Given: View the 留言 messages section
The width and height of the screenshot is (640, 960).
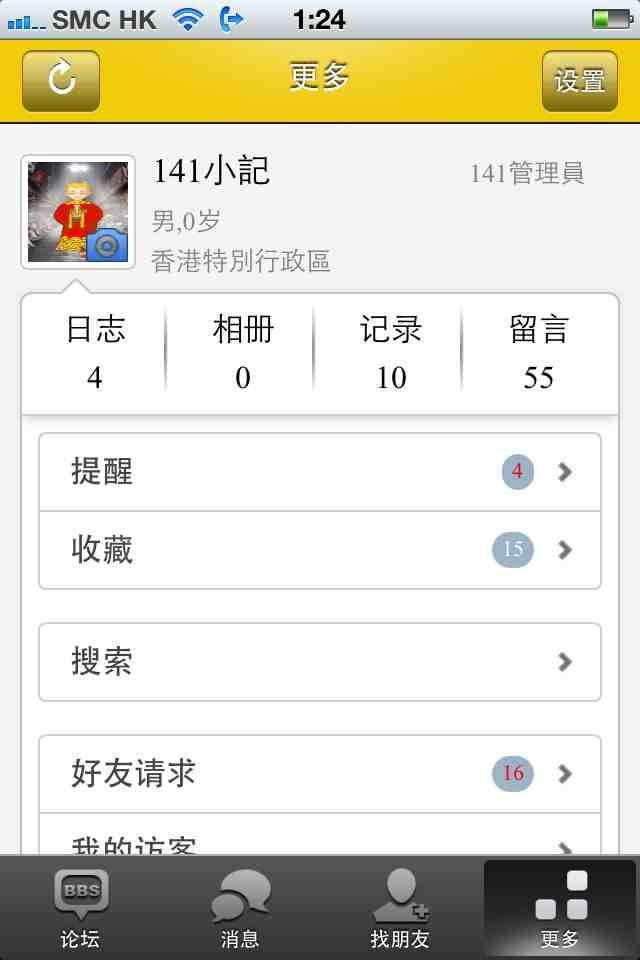Looking at the screenshot, I should tap(538, 352).
